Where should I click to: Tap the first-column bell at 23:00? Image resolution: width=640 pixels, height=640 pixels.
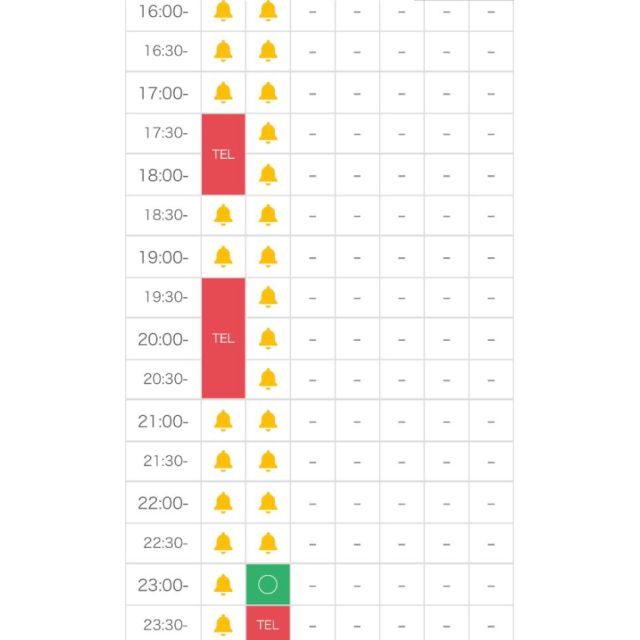223,585
